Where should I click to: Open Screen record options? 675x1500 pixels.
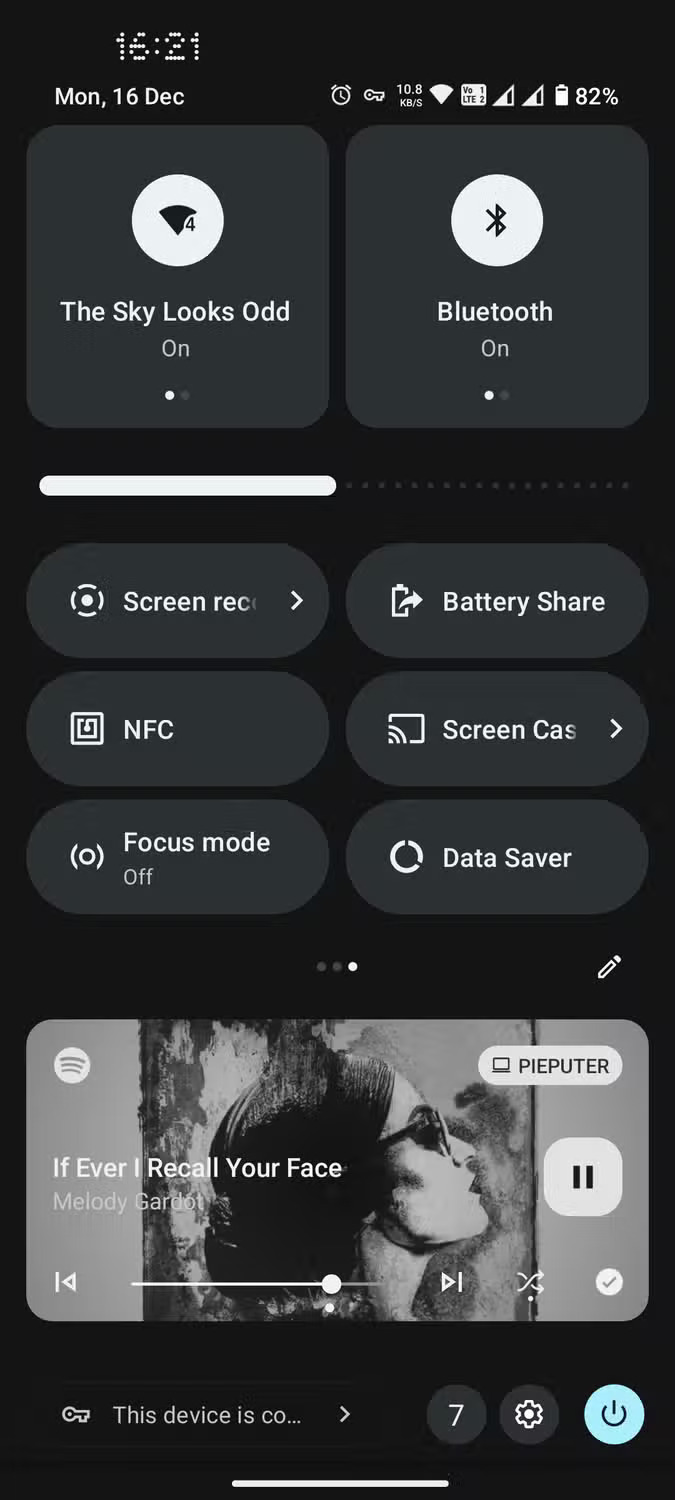(x=177, y=601)
